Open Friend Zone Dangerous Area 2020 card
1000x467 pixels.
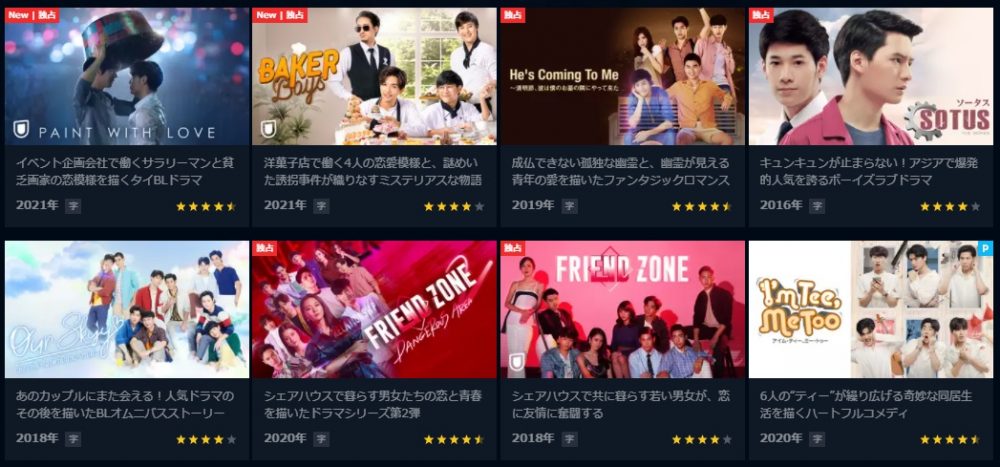click(373, 309)
